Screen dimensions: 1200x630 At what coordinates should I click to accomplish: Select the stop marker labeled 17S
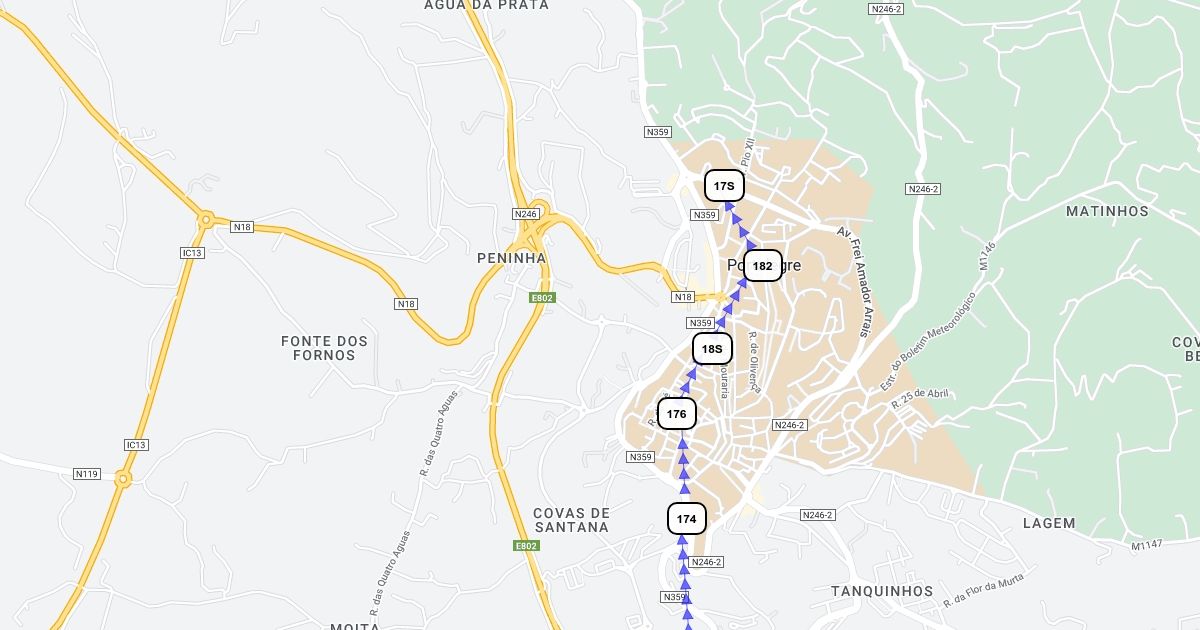pyautogui.click(x=724, y=185)
